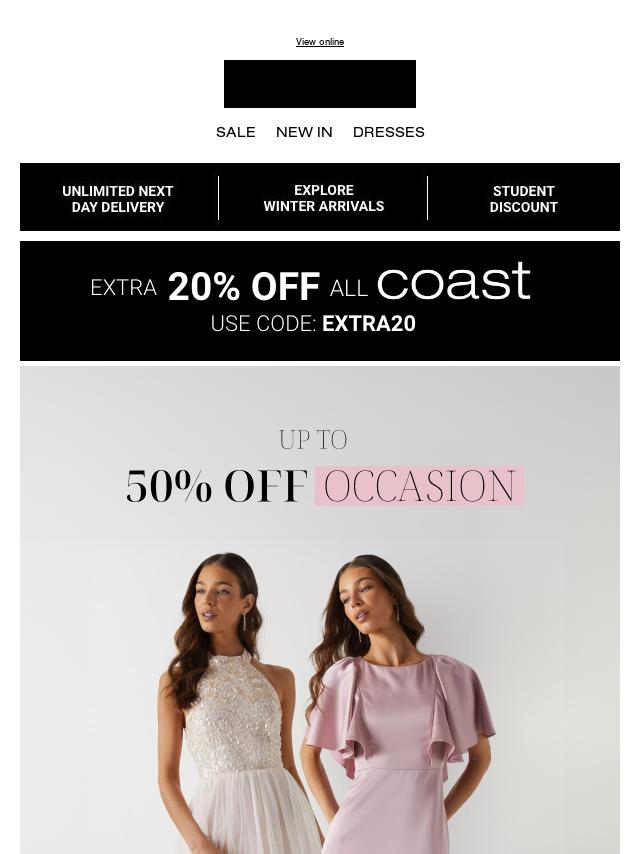Go to the NEW IN section

pyautogui.click(x=304, y=132)
